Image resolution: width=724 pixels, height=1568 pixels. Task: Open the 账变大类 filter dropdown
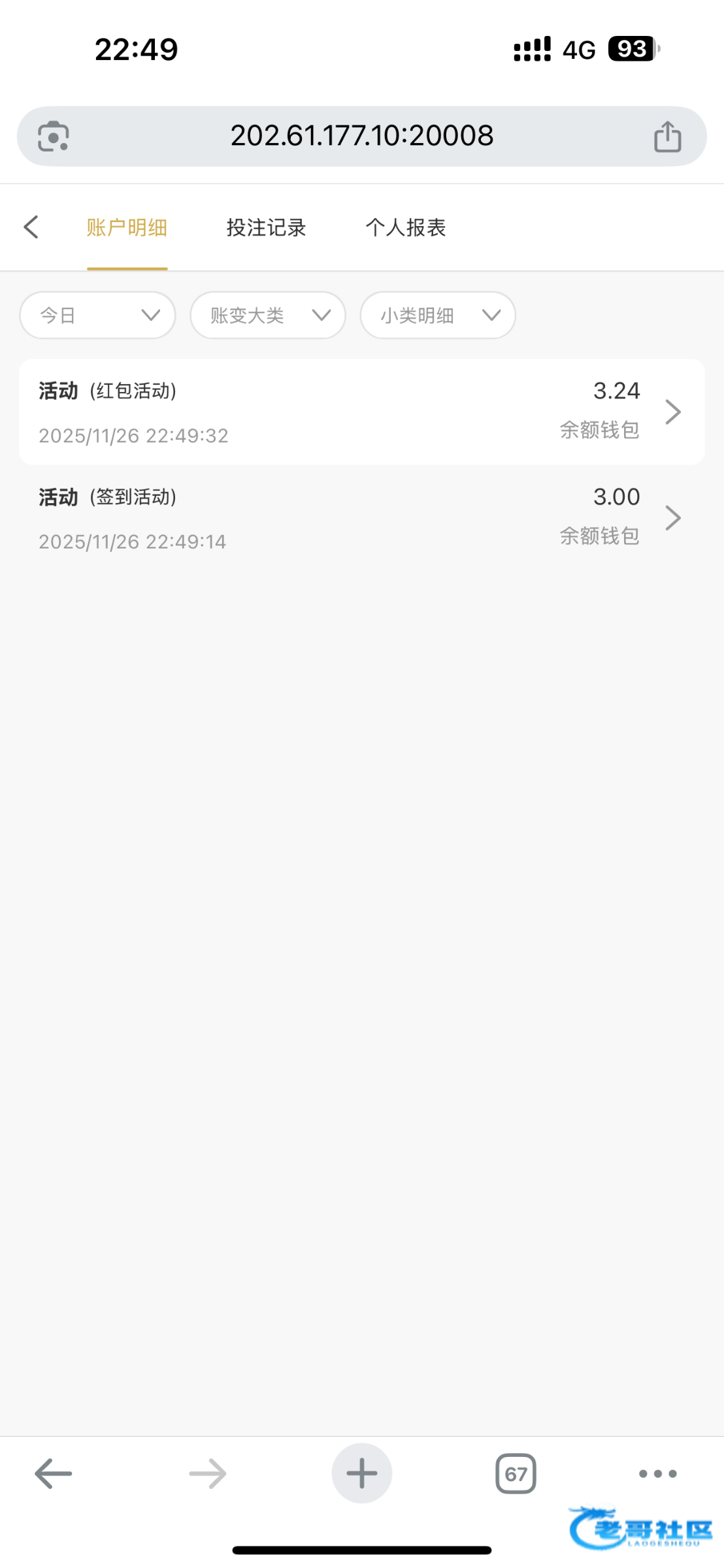(x=268, y=316)
